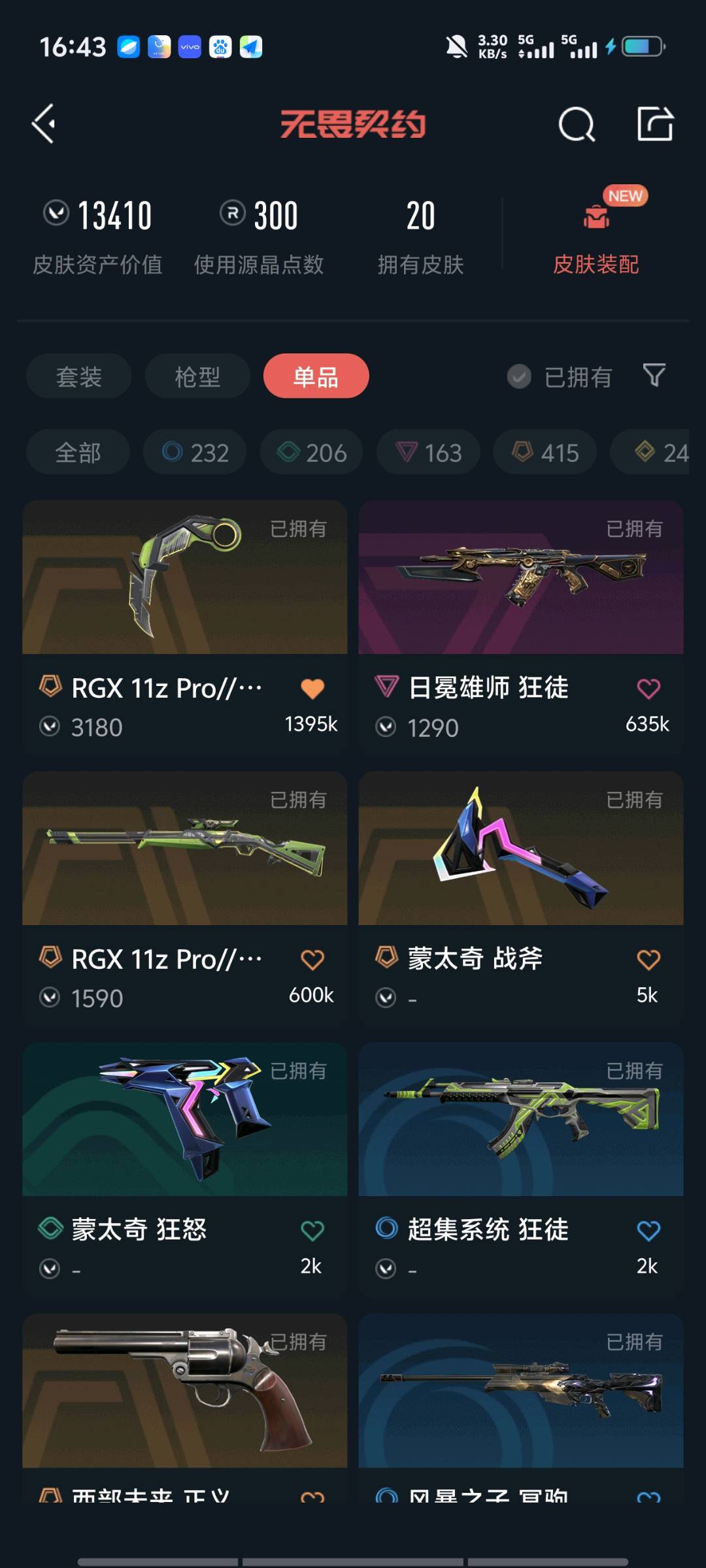The height and width of the screenshot is (1568, 706).
Task: Select the 单品 tab
Action: click(316, 376)
